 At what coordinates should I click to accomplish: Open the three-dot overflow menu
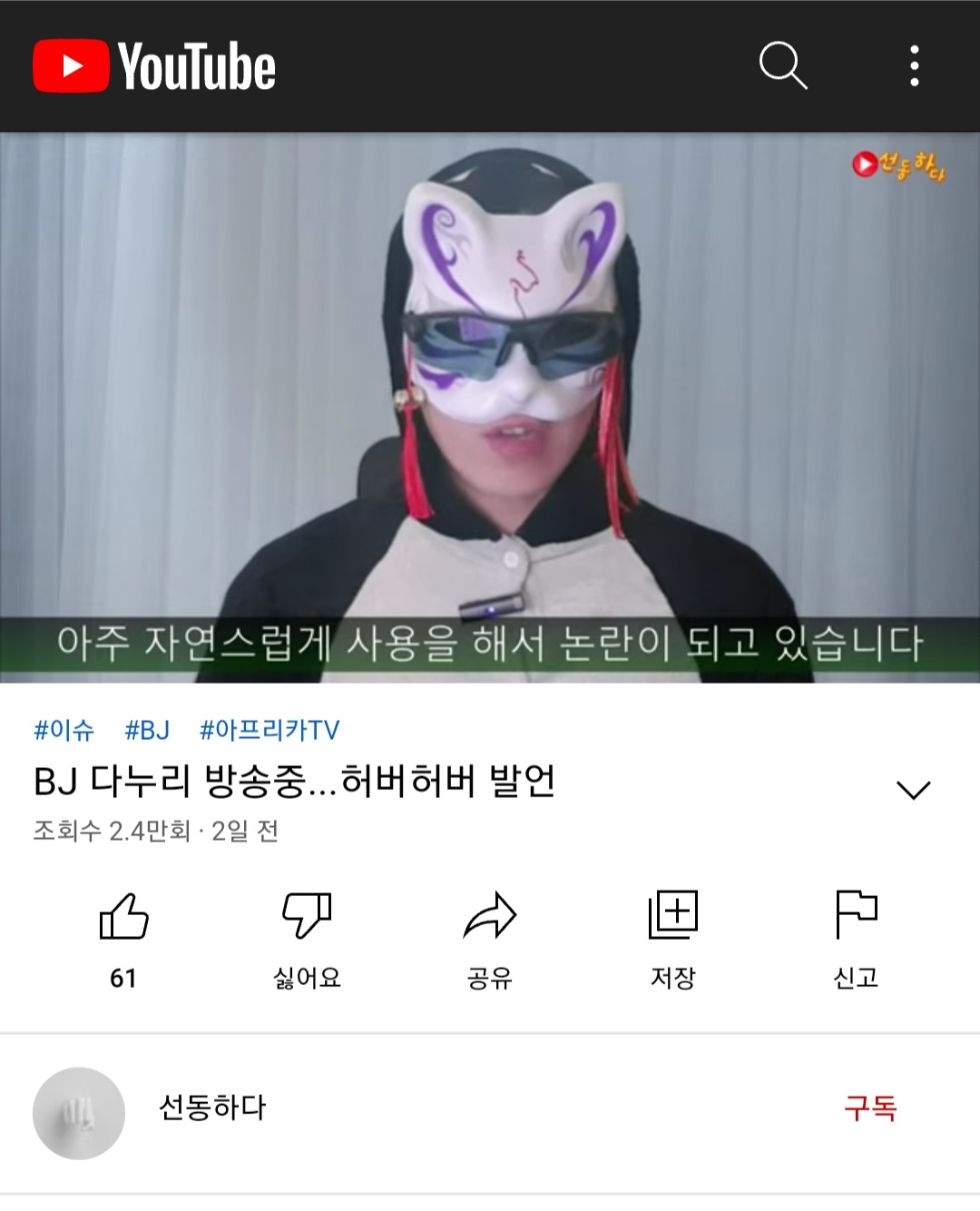[914, 65]
